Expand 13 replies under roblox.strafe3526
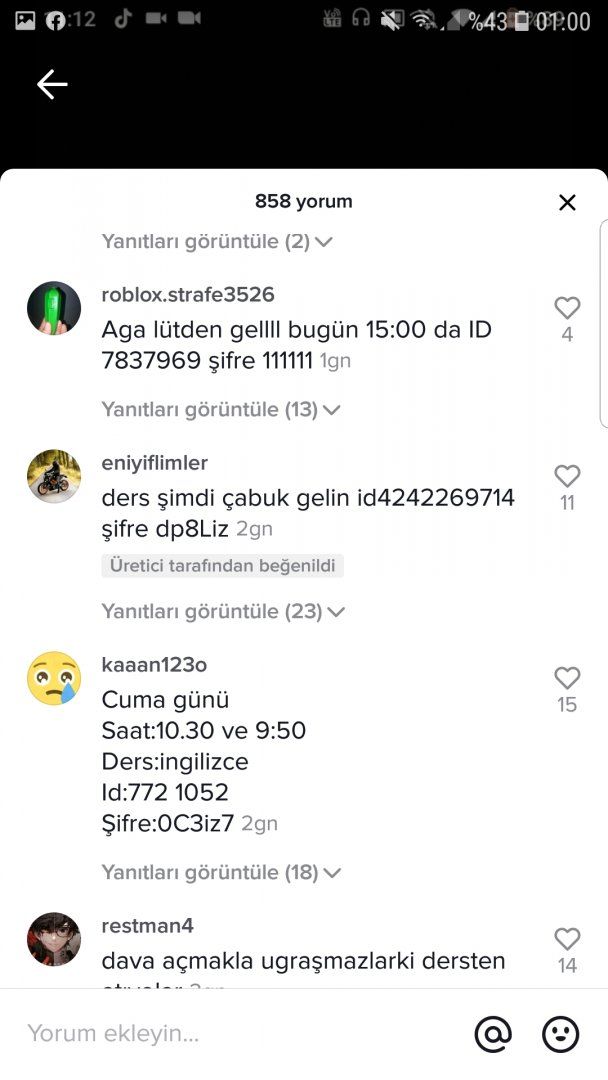The image size is (608, 1080). coord(221,409)
